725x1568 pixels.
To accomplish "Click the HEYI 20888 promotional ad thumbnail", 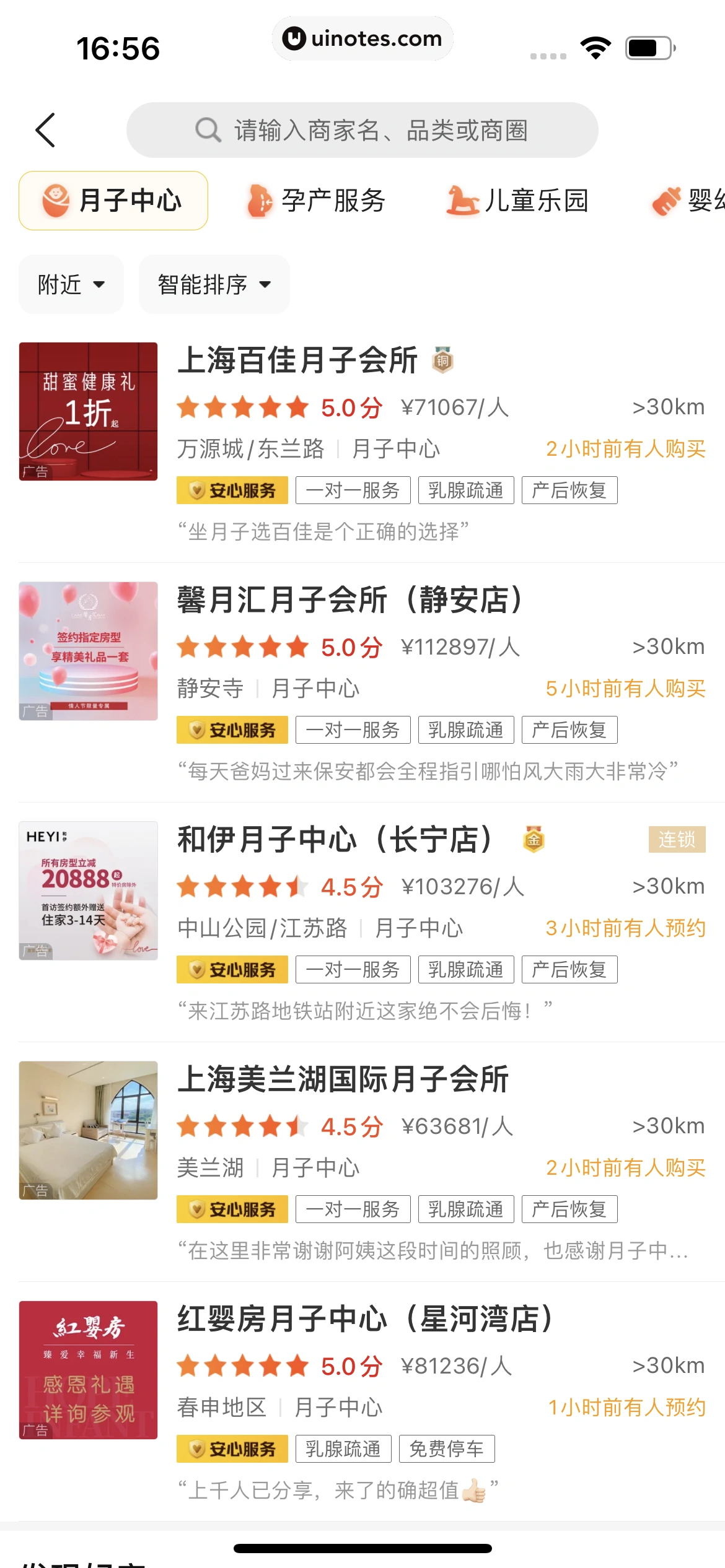I will (89, 892).
